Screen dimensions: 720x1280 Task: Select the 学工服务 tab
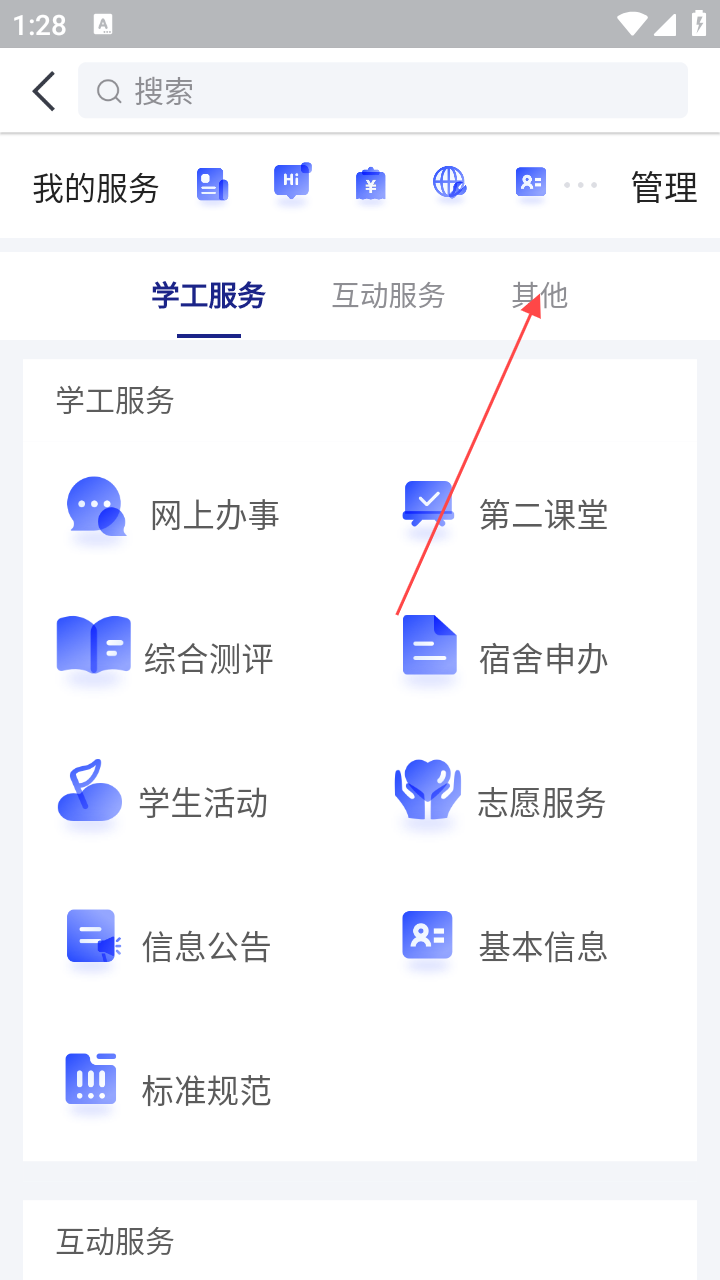pyautogui.click(x=208, y=296)
